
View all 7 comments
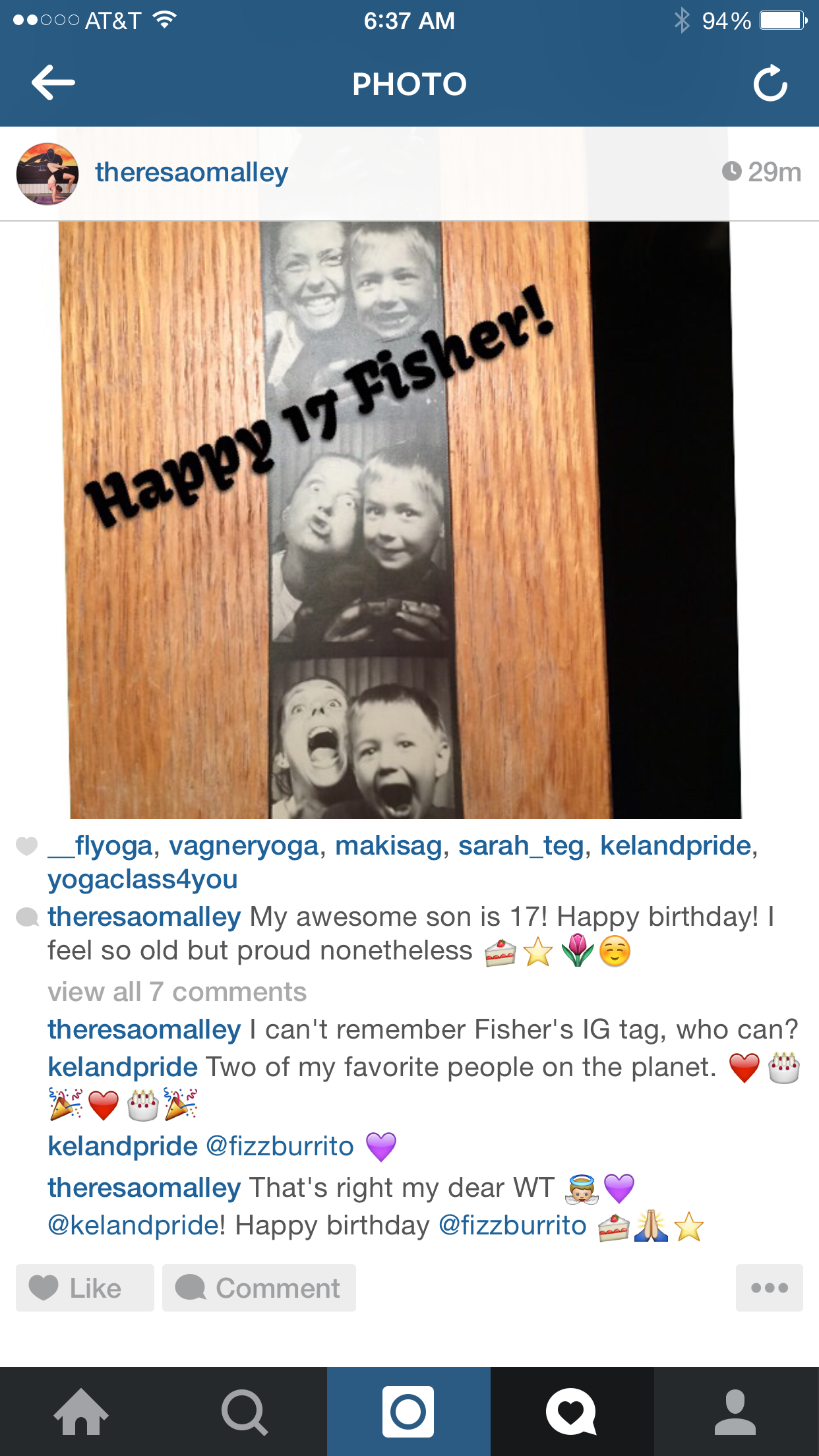[177, 992]
